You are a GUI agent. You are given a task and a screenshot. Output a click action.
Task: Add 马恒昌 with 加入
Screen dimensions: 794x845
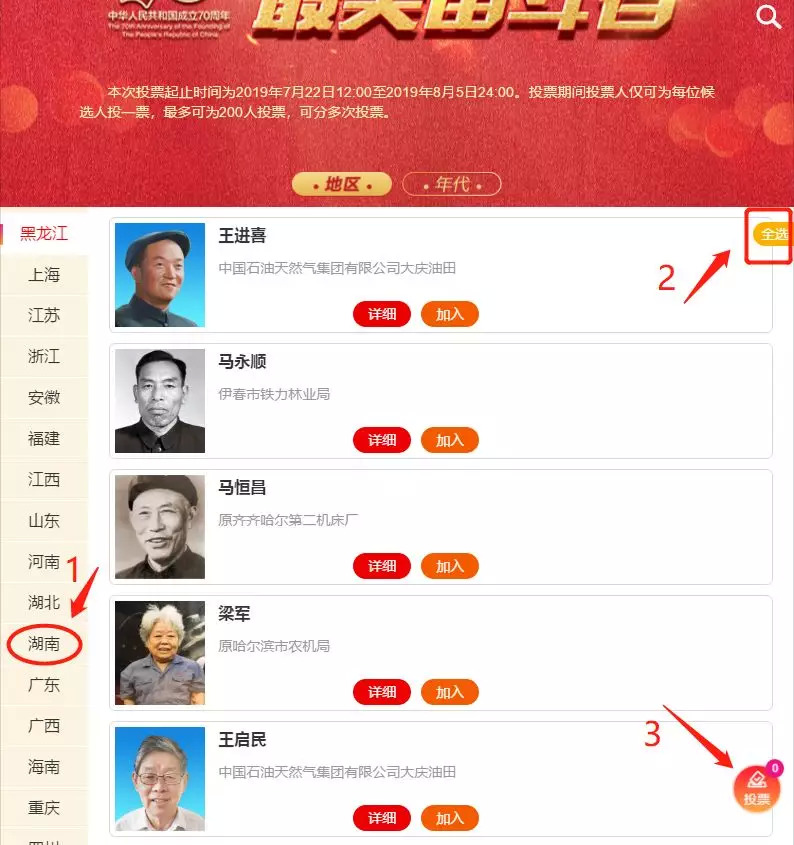tap(450, 566)
